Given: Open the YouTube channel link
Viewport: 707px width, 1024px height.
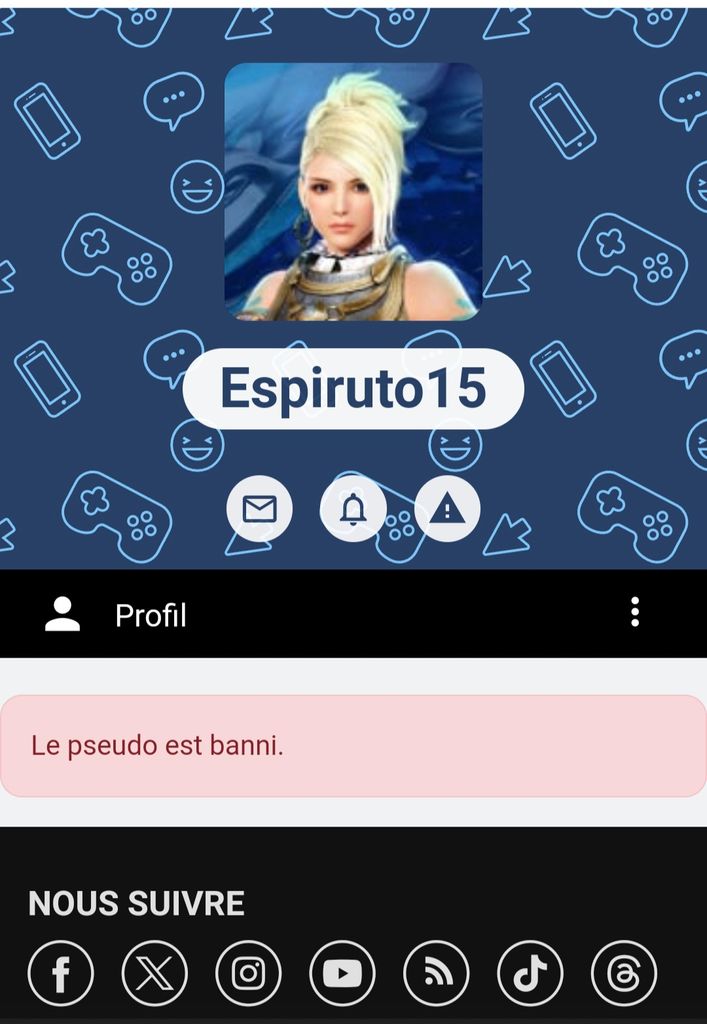Looking at the screenshot, I should pyautogui.click(x=342, y=973).
